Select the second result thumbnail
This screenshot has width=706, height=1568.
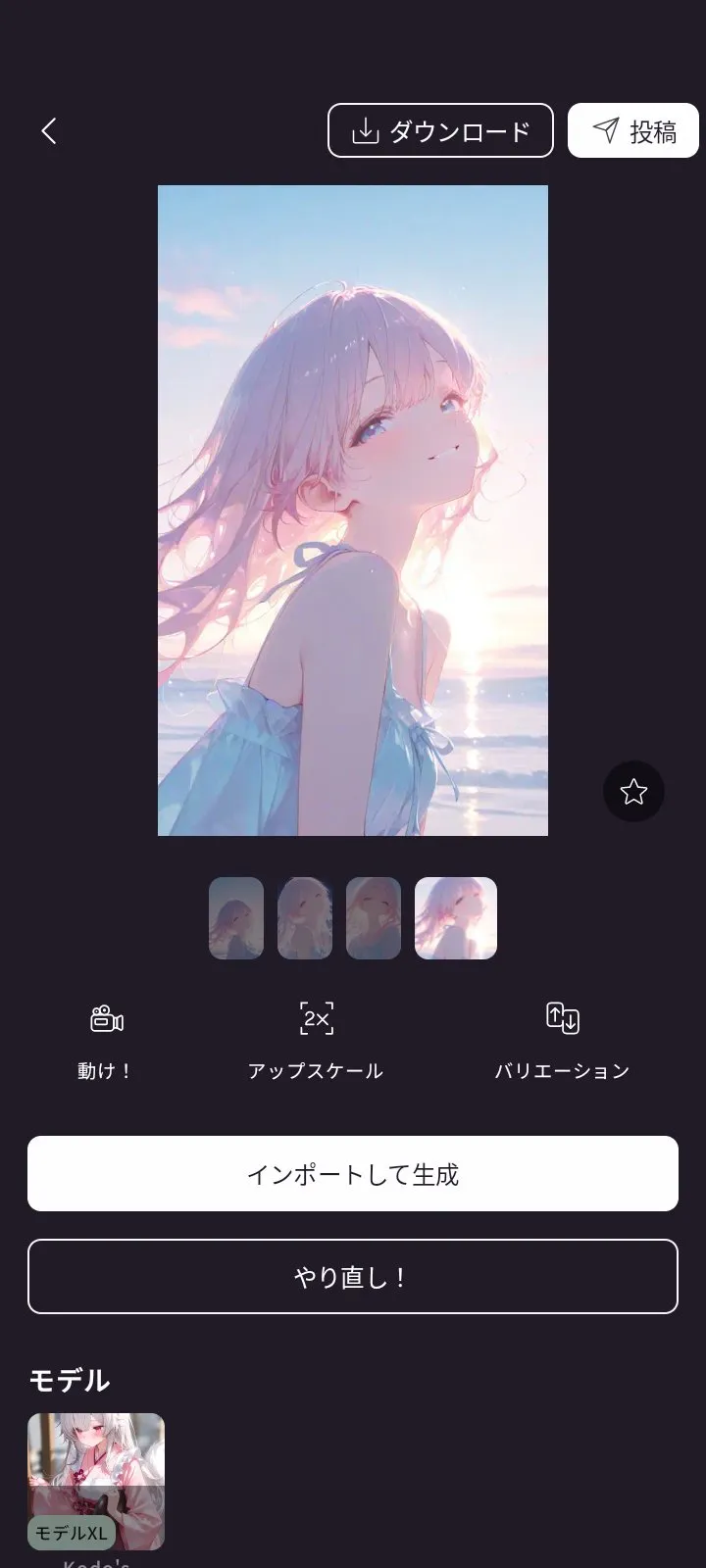pos(305,918)
